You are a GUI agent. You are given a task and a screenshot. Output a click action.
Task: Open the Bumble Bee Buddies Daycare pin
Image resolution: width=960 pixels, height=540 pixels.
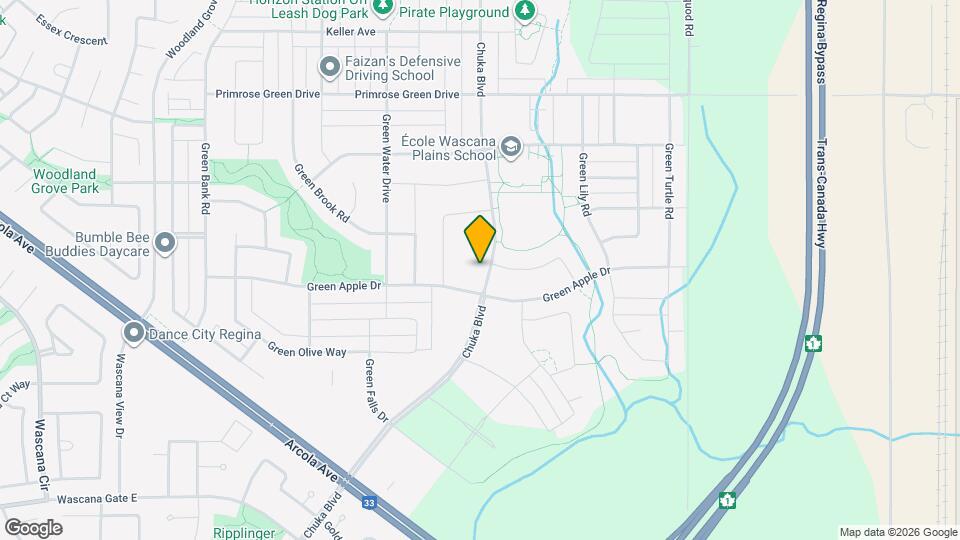(166, 243)
